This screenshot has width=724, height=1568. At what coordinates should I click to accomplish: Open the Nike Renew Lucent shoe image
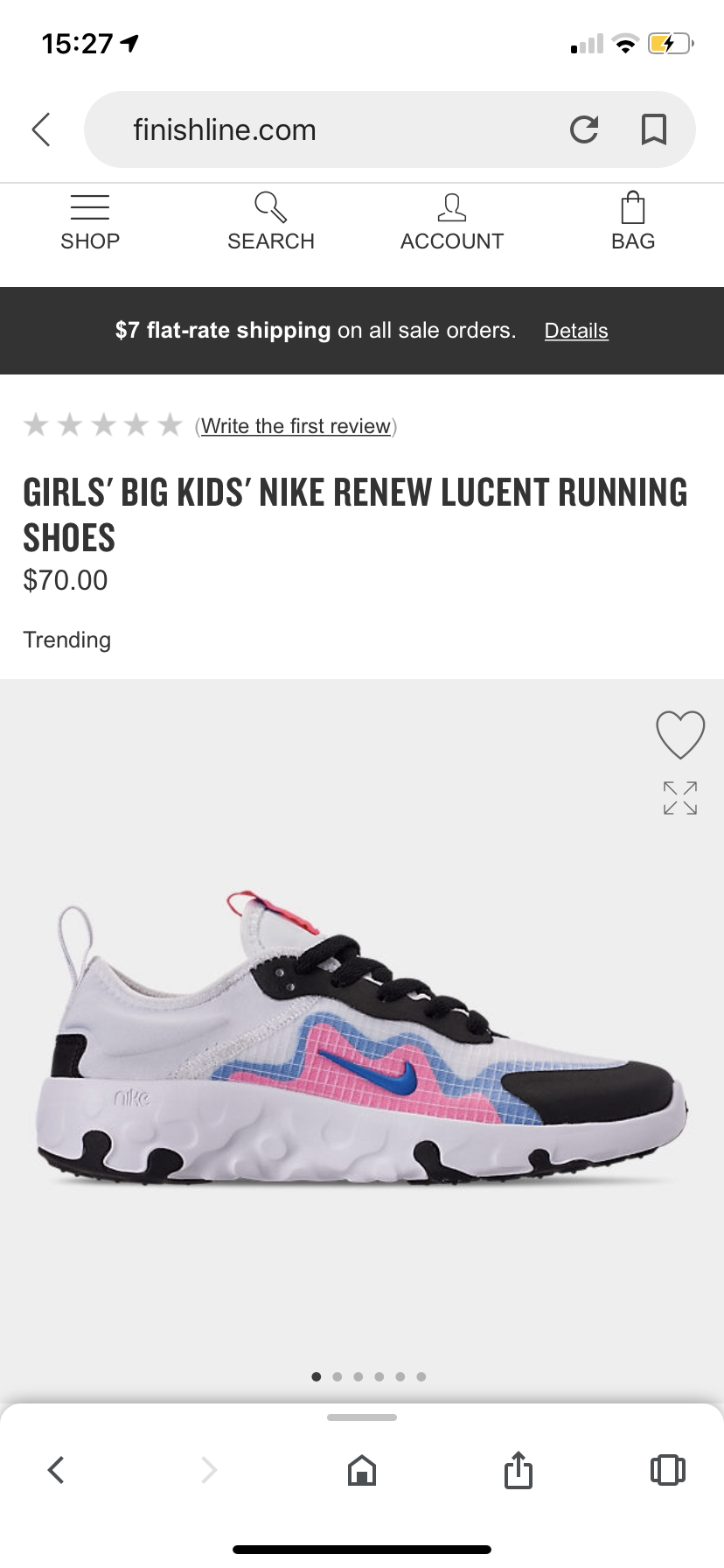coord(362,1041)
